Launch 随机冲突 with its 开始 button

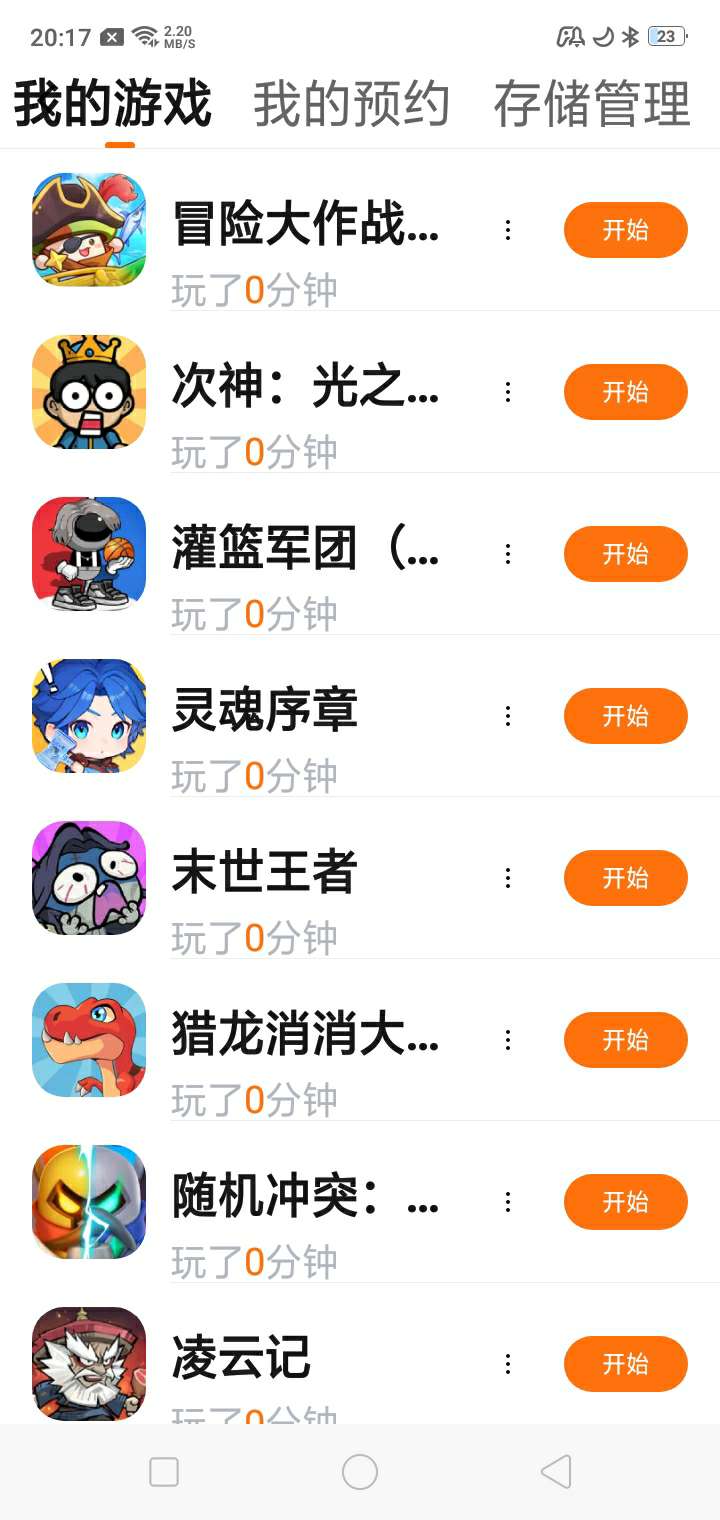(x=625, y=1202)
